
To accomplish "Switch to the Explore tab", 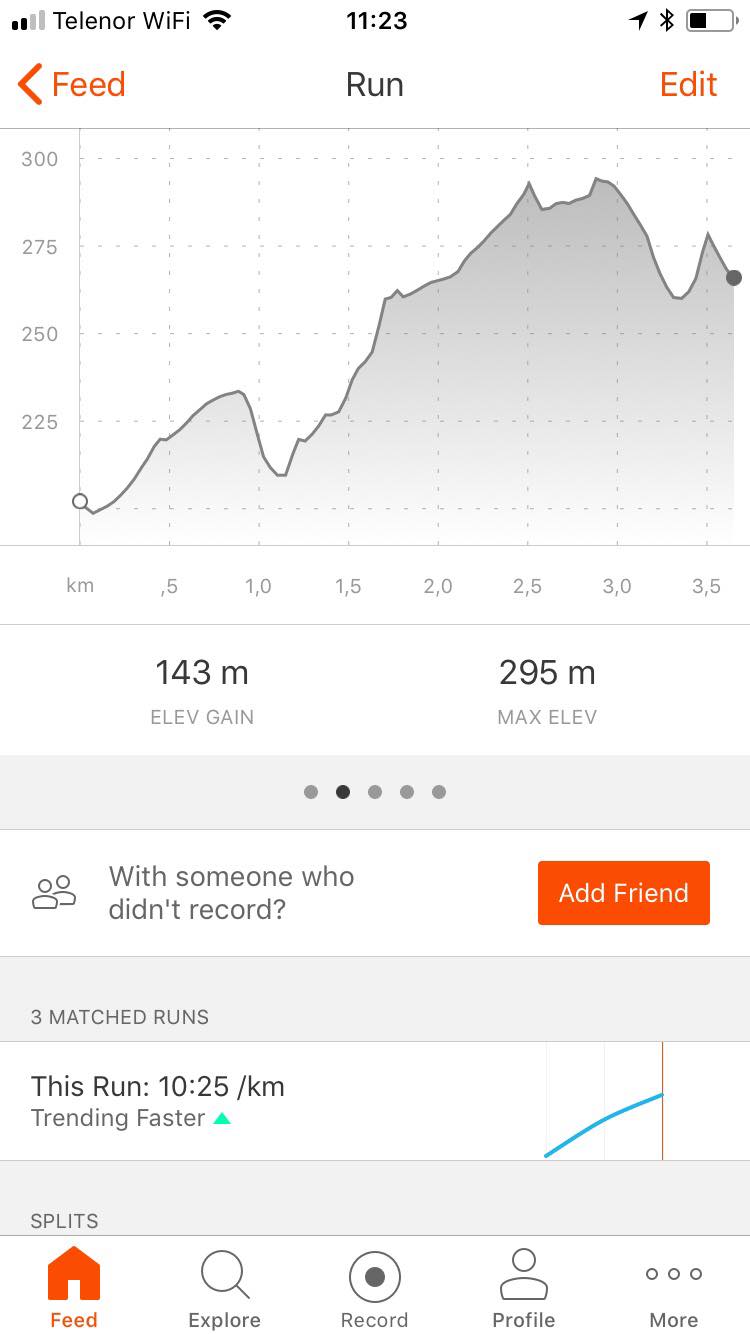I will pos(224,1289).
